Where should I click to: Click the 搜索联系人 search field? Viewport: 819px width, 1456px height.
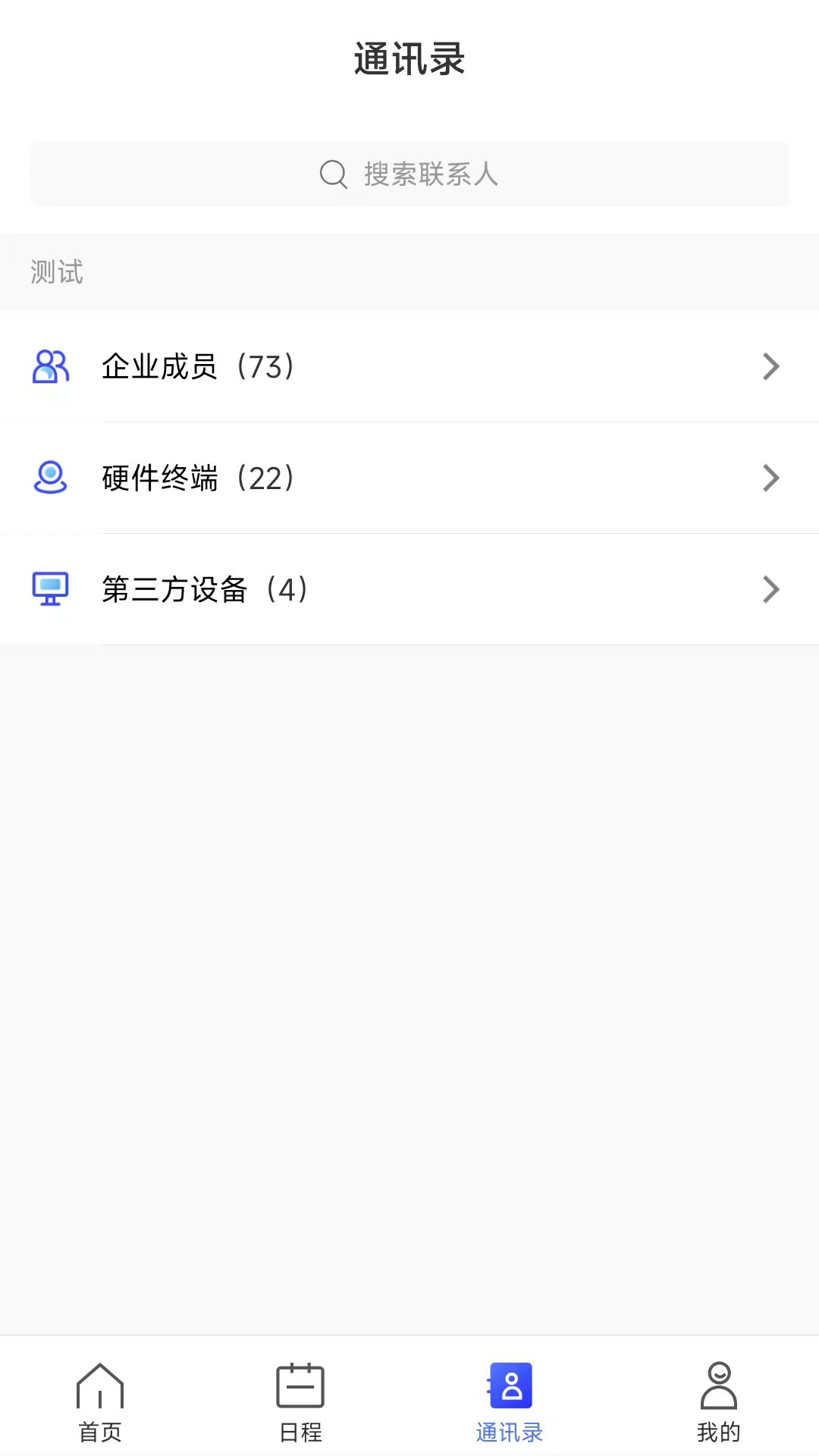coord(409,174)
